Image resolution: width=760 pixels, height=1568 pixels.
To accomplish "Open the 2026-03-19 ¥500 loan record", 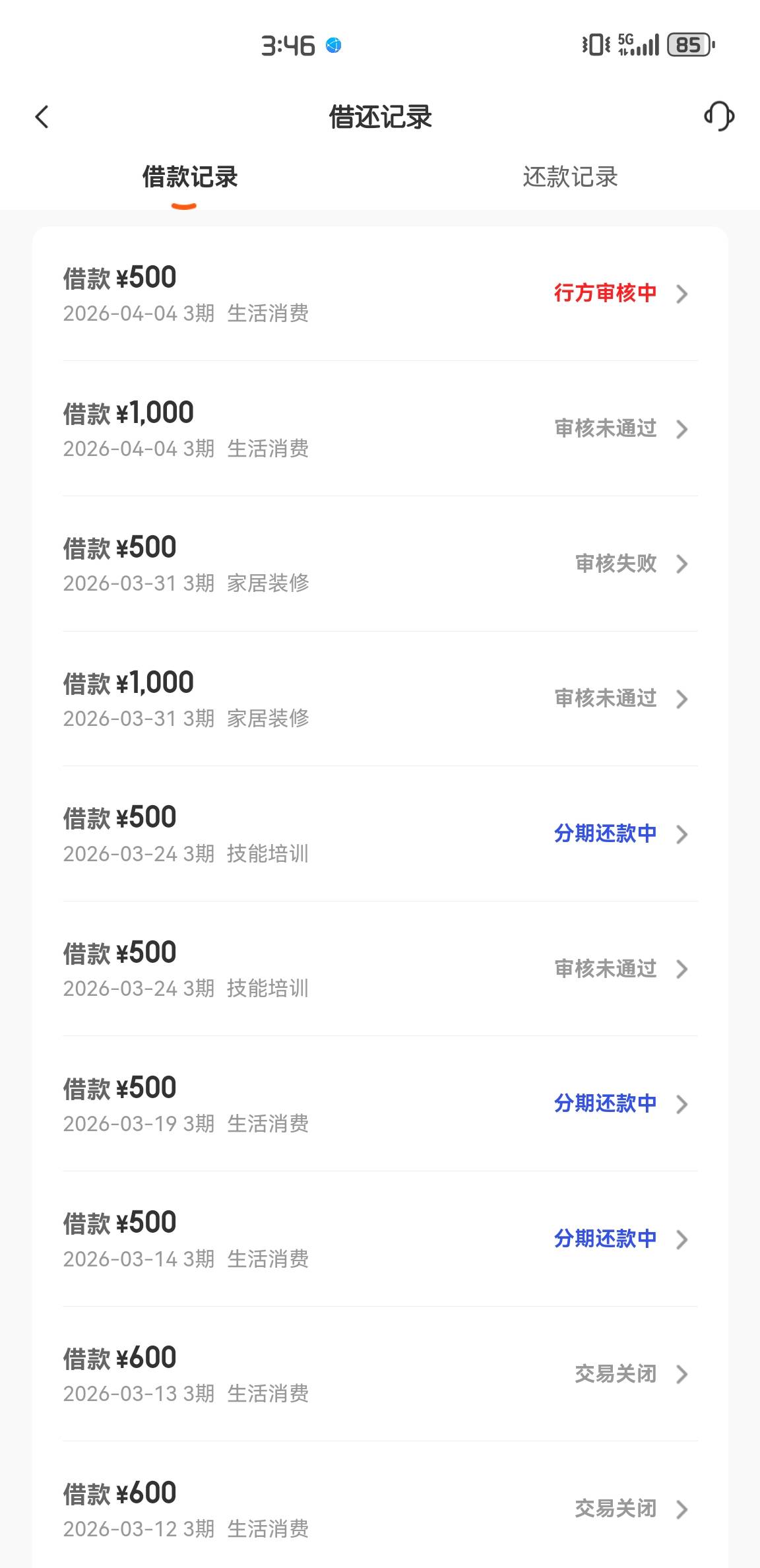I will 380,1104.
